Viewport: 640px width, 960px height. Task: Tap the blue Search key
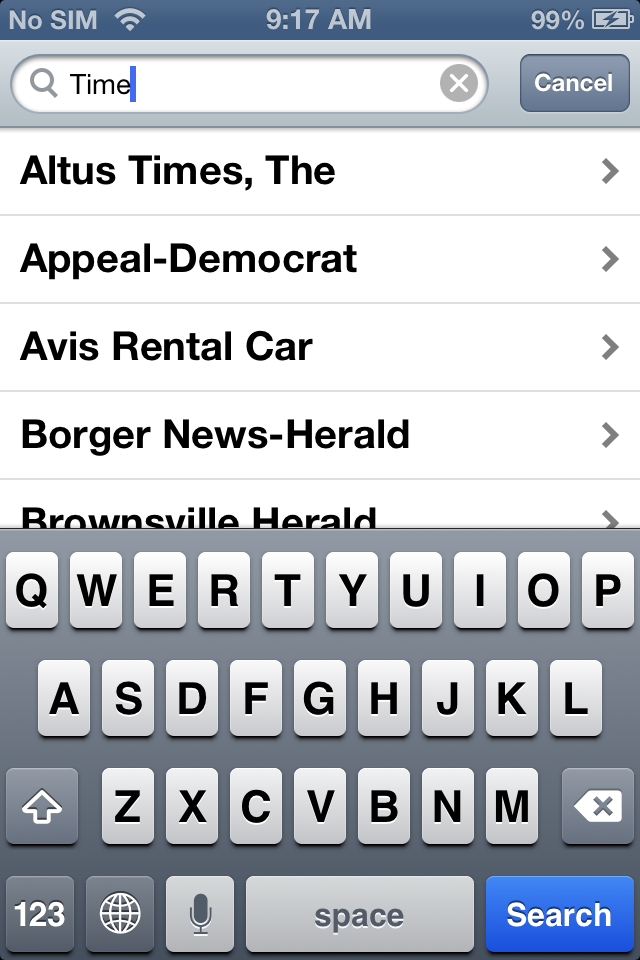pyautogui.click(x=558, y=914)
